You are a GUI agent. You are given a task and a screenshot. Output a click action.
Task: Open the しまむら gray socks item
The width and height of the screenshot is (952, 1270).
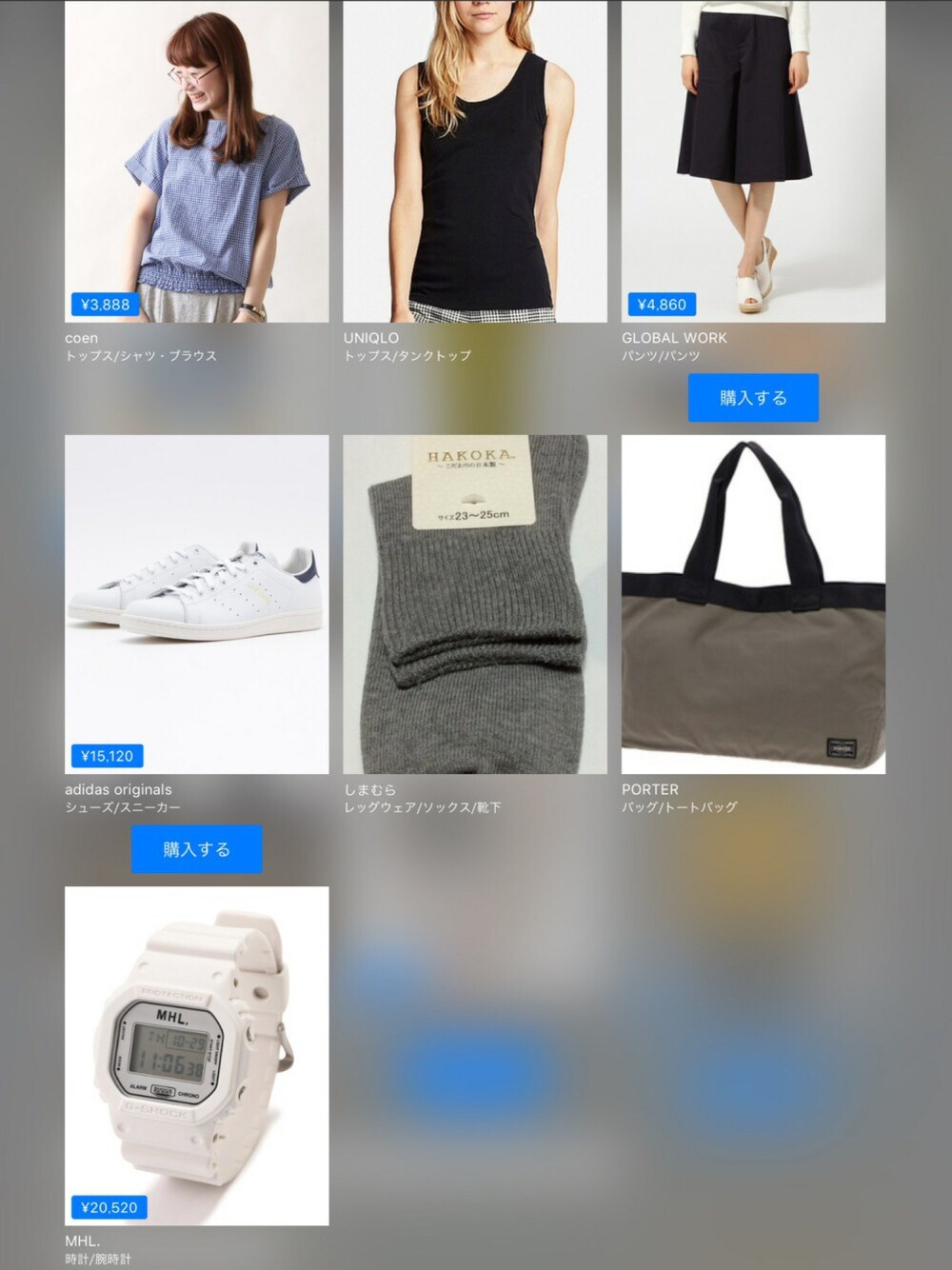[x=474, y=604]
